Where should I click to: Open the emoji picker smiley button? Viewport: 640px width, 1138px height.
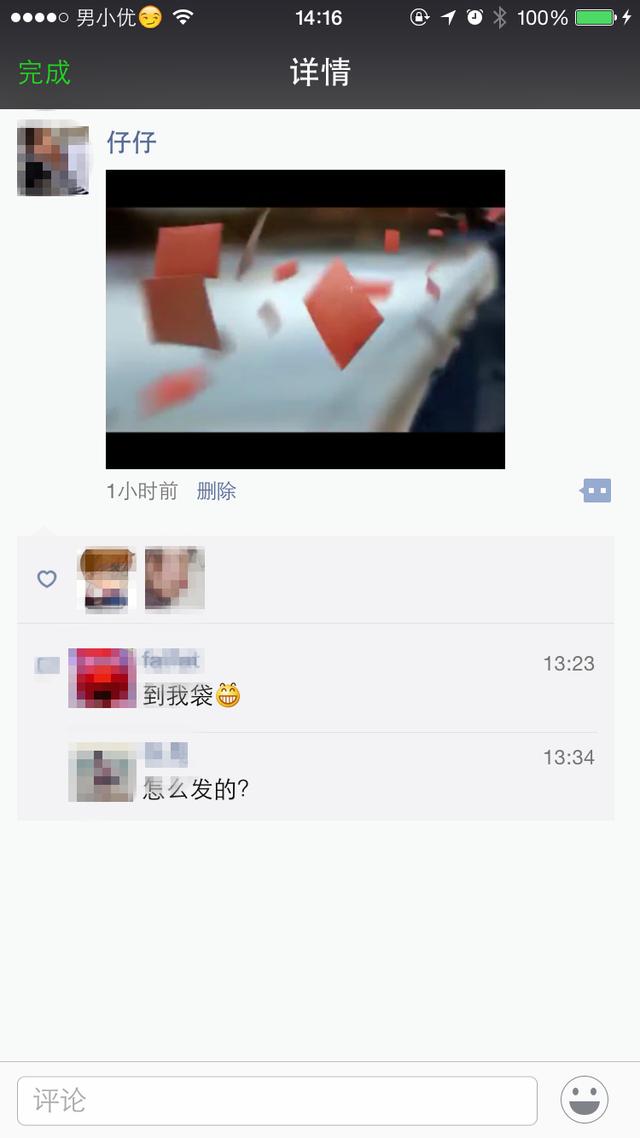pyautogui.click(x=585, y=1101)
